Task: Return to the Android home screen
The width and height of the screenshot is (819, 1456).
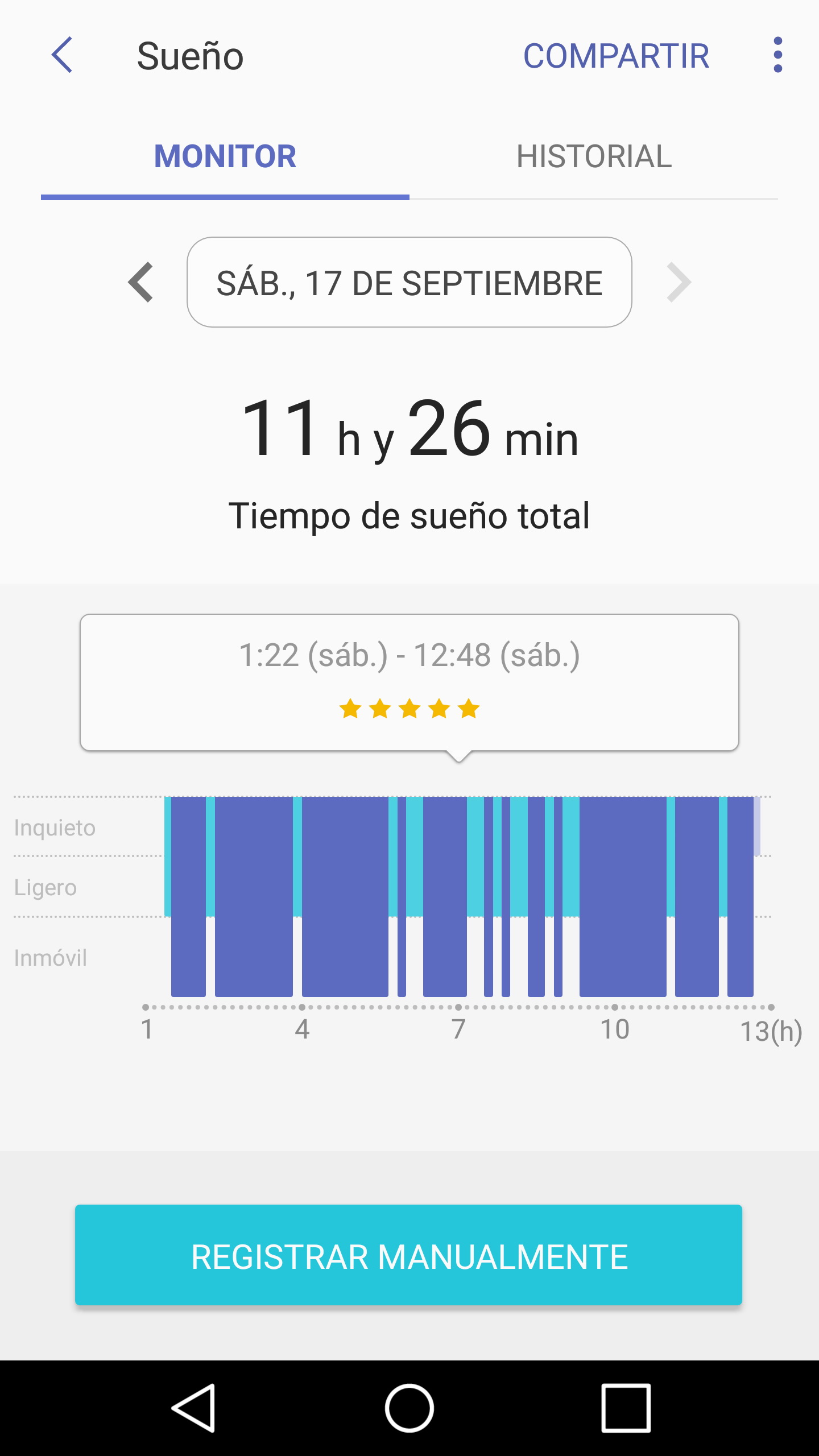Action: pyautogui.click(x=409, y=1408)
